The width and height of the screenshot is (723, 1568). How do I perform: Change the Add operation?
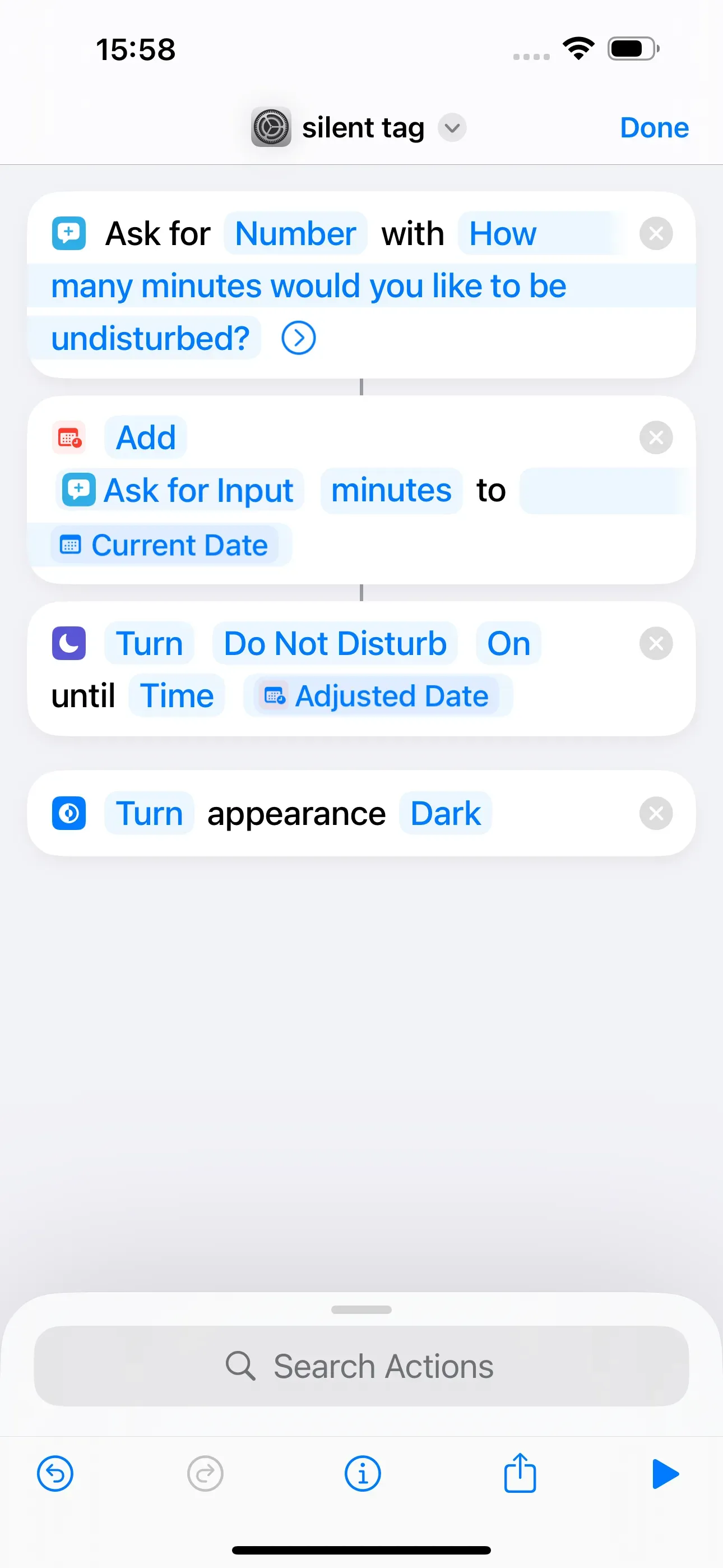point(146,437)
